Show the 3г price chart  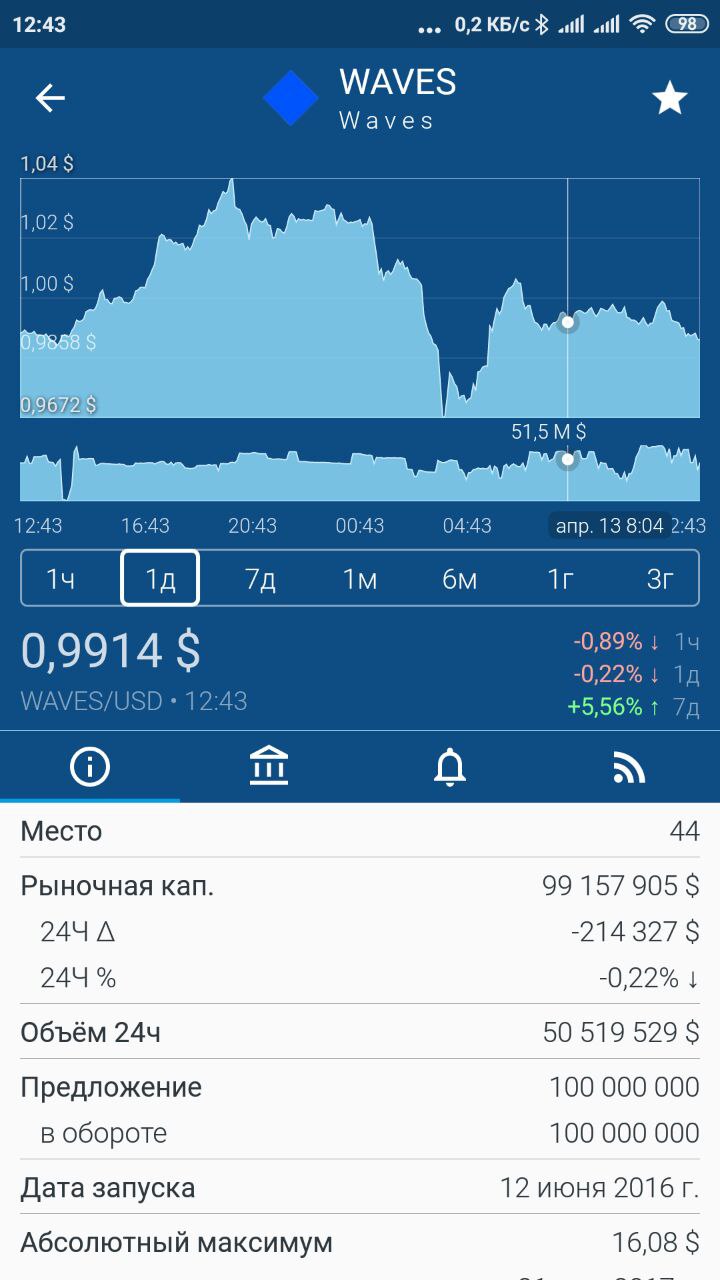point(660,578)
